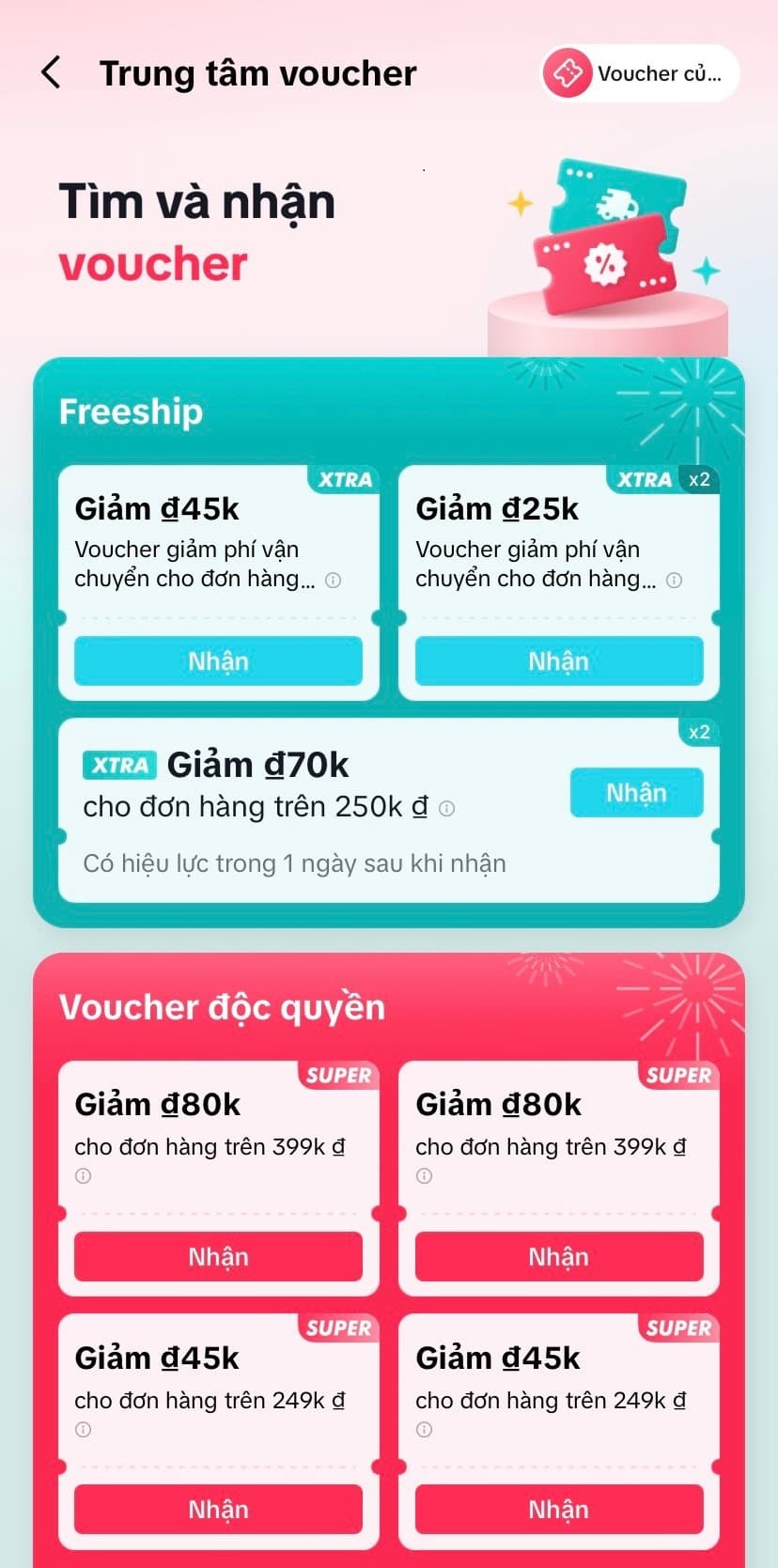View info for the Giảm đ25k voucher
Screen dimensions: 778x1568
click(x=674, y=581)
